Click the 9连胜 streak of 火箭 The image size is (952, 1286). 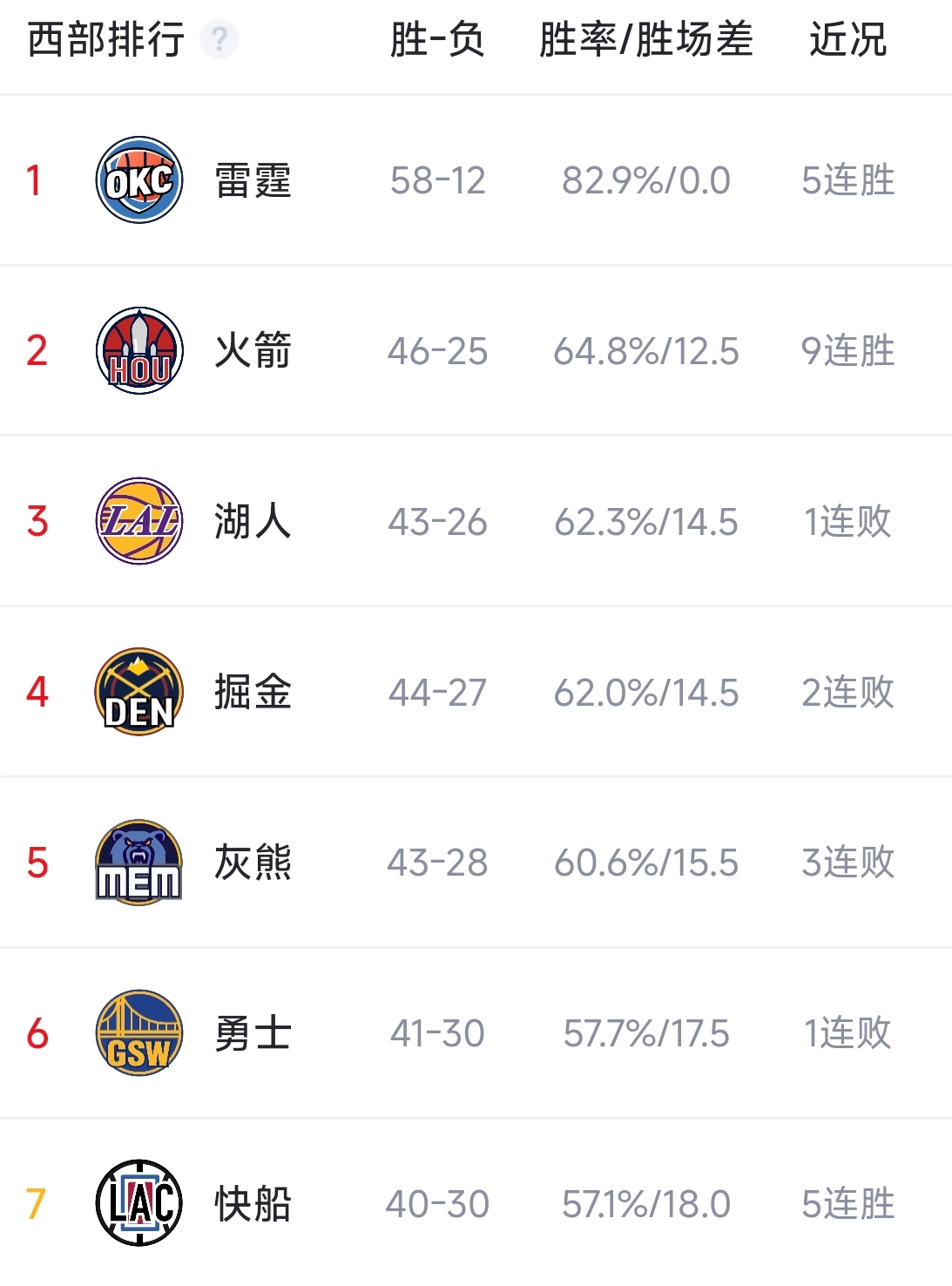point(849,350)
